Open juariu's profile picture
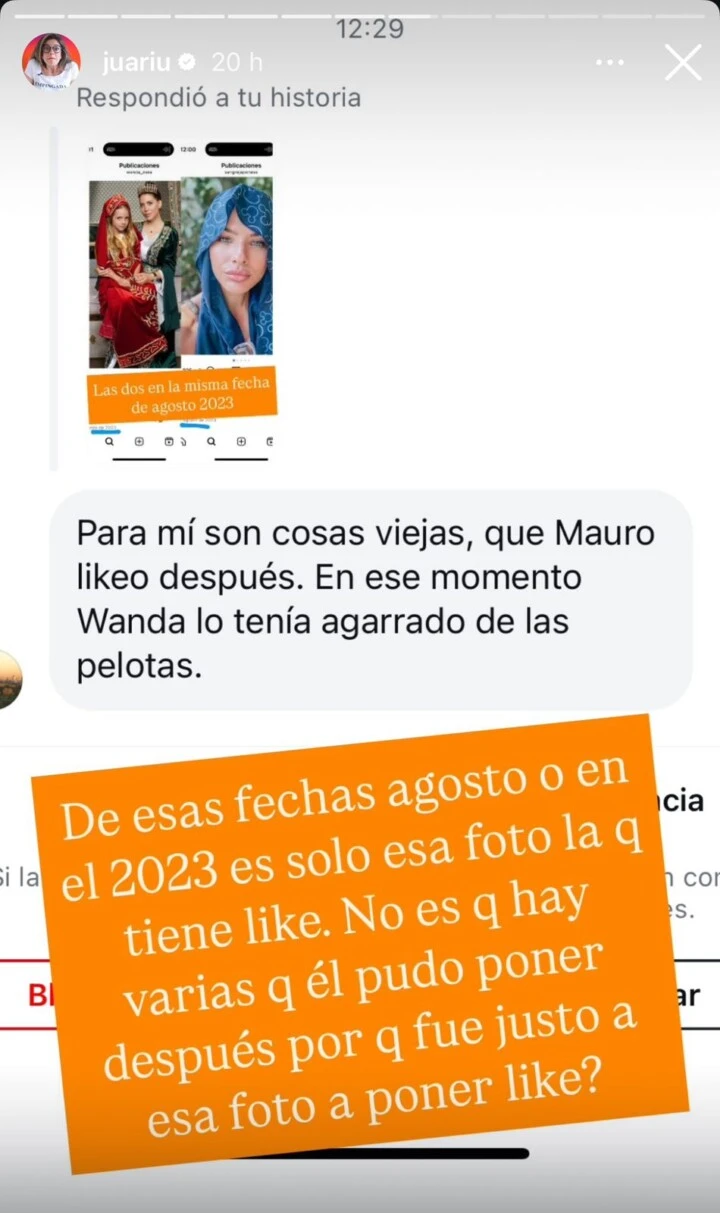Image resolution: width=720 pixels, height=1213 pixels. (x=51, y=62)
